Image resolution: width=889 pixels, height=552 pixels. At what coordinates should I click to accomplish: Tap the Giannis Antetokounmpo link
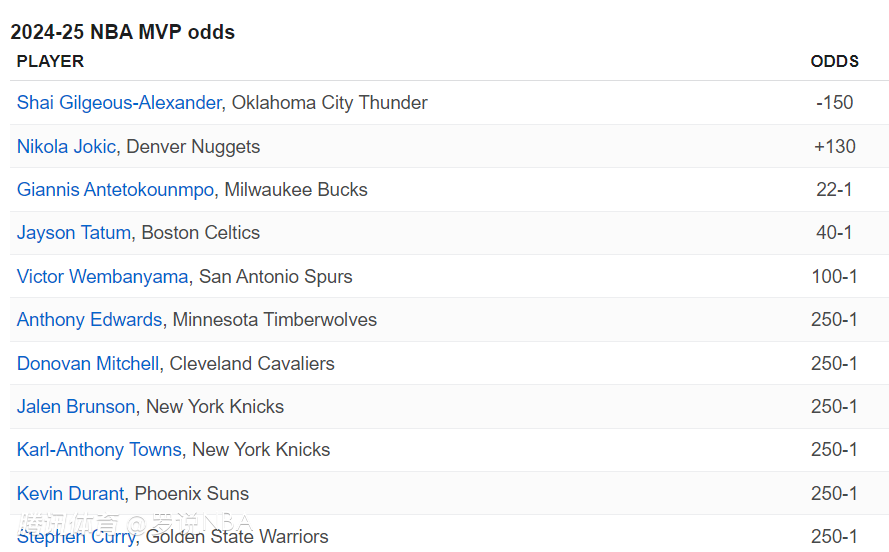[x=115, y=190]
